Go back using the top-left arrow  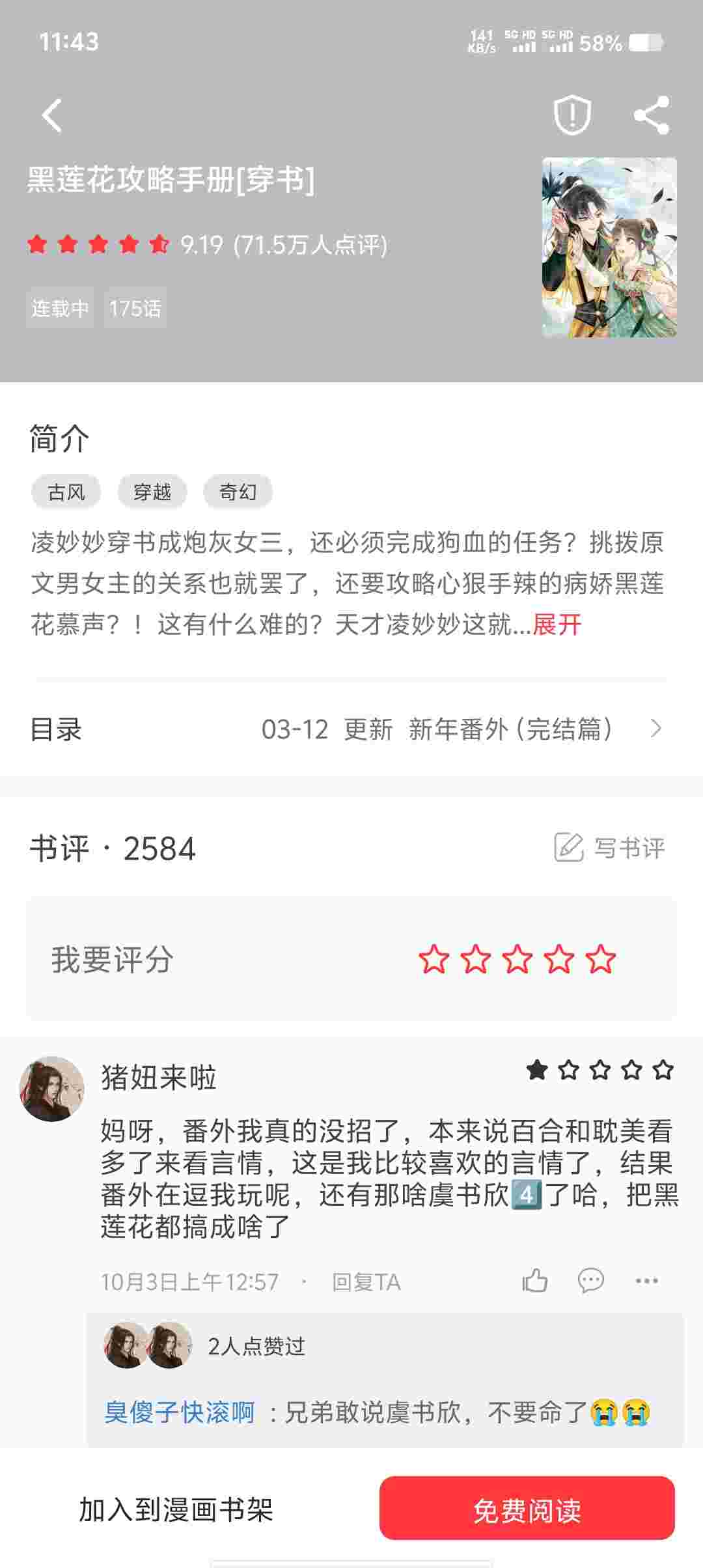[x=52, y=116]
